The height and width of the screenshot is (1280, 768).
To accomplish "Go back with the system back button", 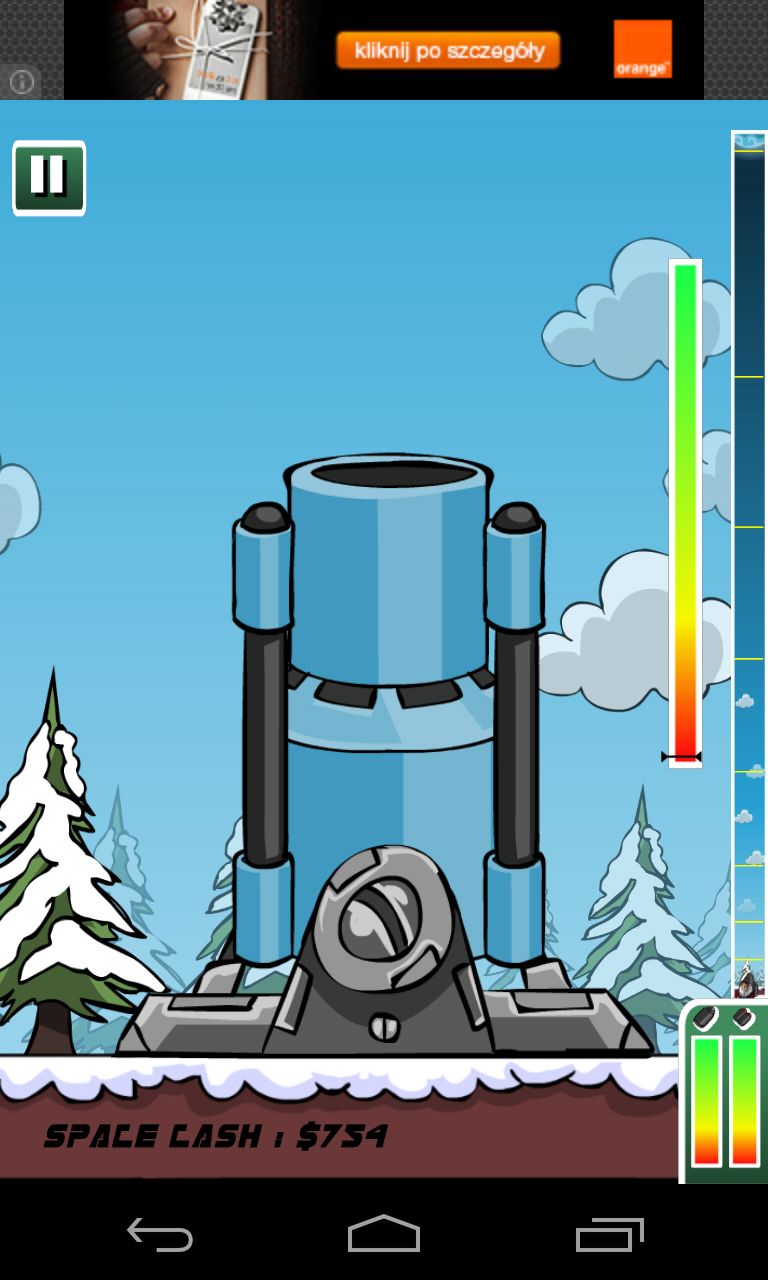I will [160, 1235].
